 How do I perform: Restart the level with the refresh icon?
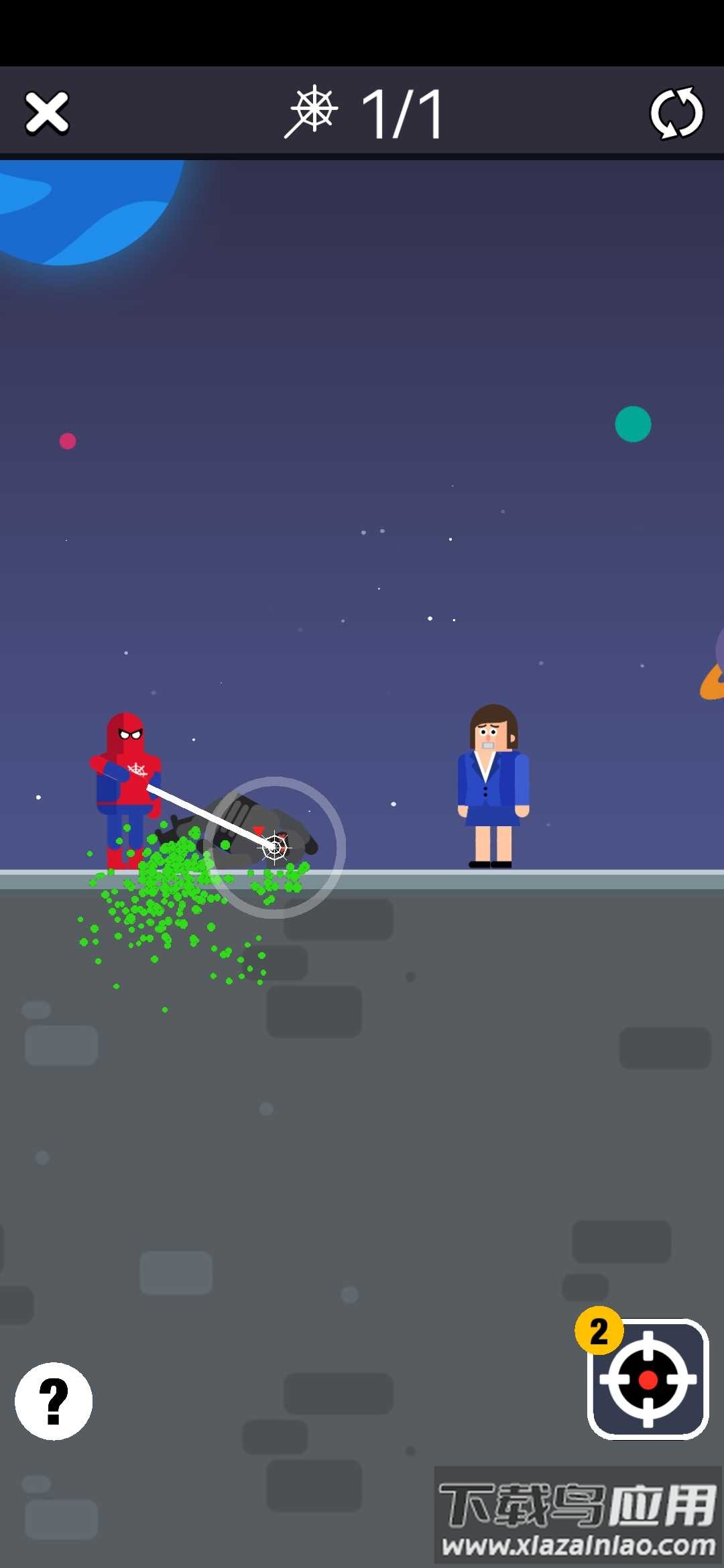[x=676, y=113]
